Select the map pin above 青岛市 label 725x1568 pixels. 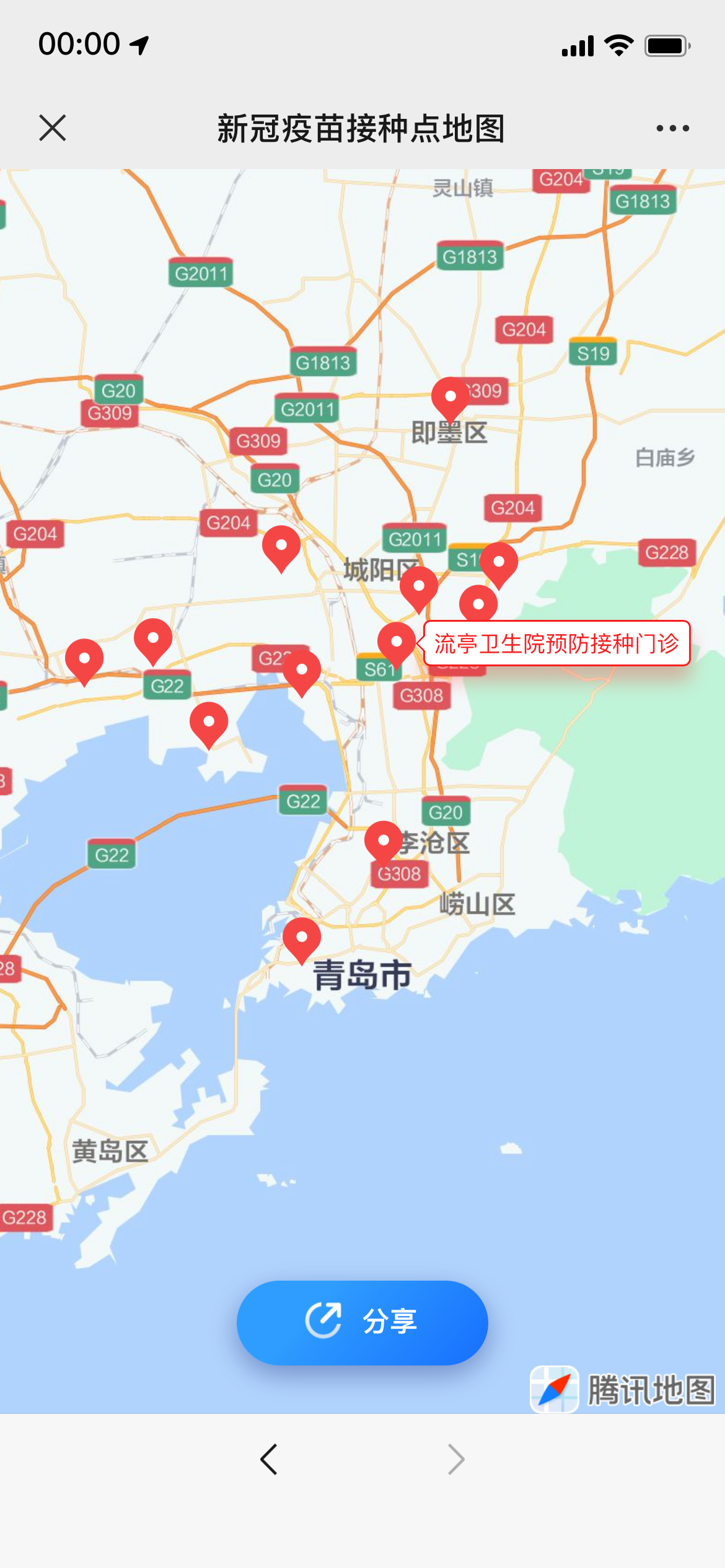coord(302,938)
